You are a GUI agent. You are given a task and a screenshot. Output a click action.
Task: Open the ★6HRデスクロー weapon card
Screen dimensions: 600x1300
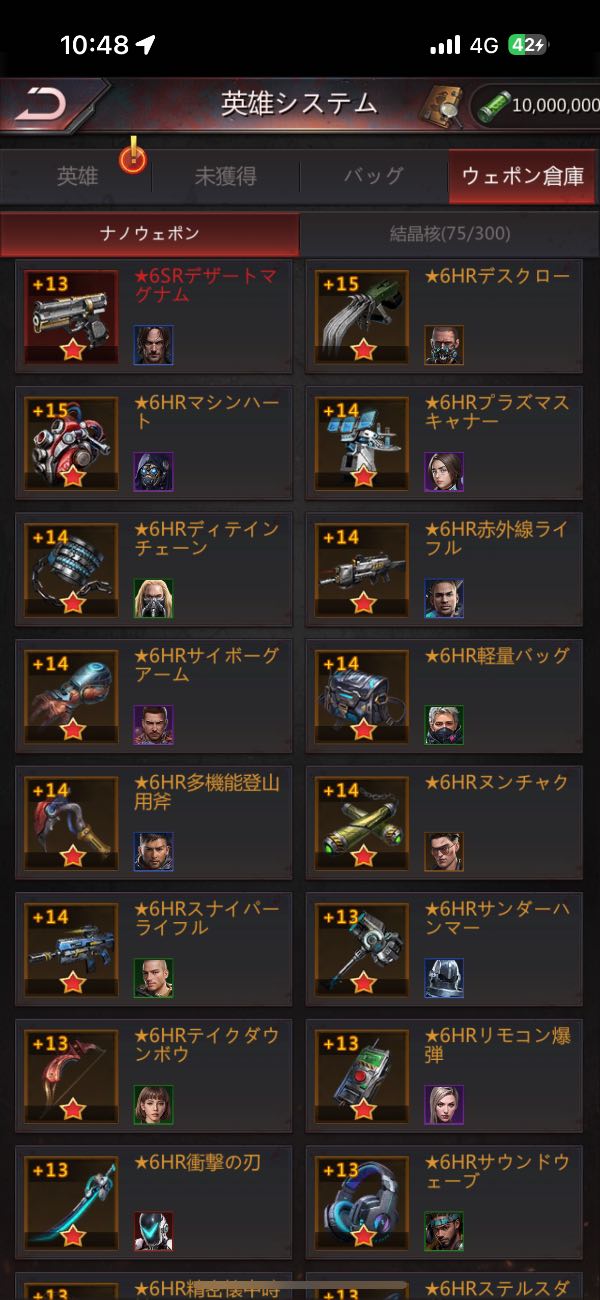[x=444, y=316]
